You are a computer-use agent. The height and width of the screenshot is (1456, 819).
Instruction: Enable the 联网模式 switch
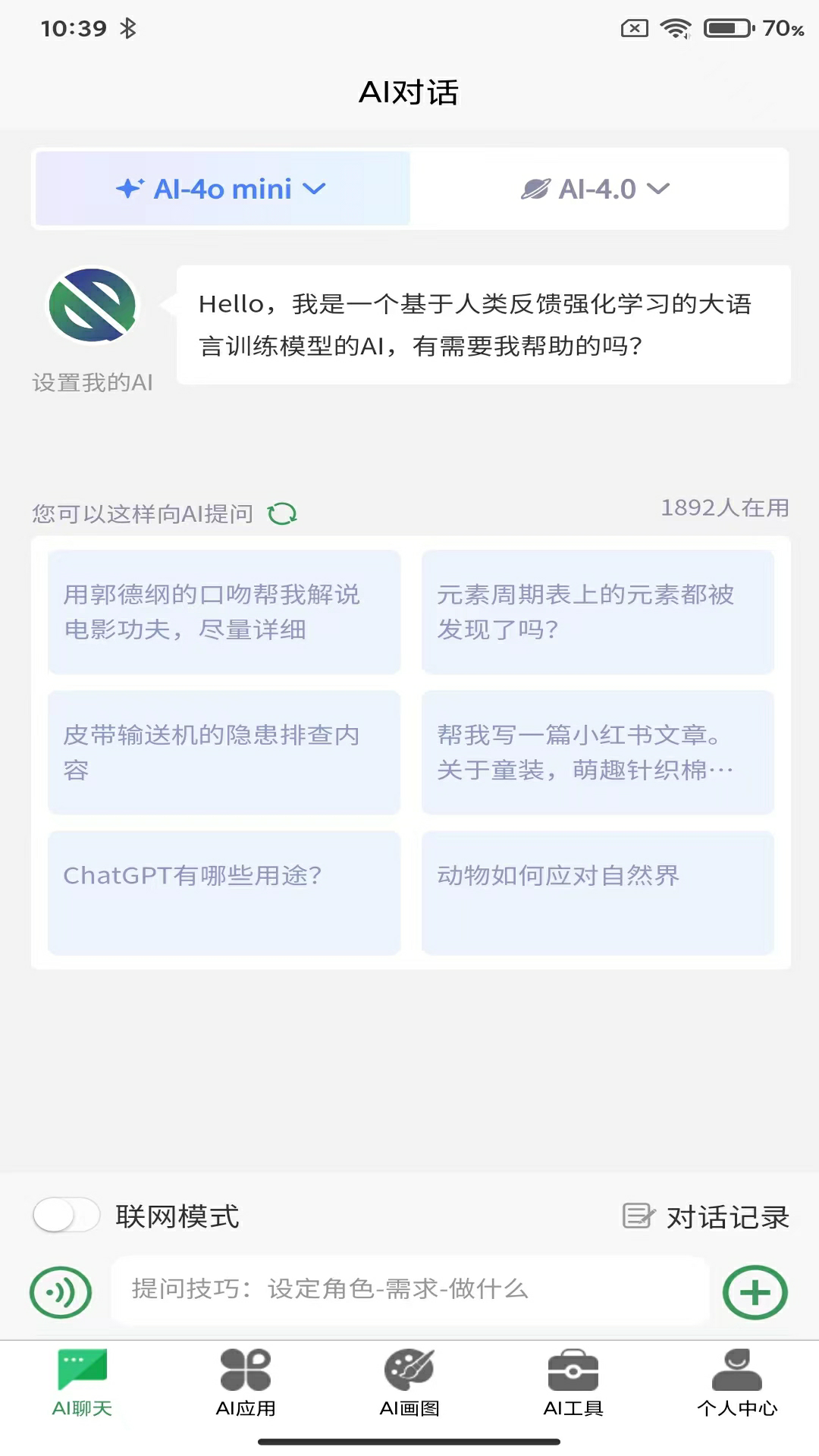click(x=67, y=1216)
